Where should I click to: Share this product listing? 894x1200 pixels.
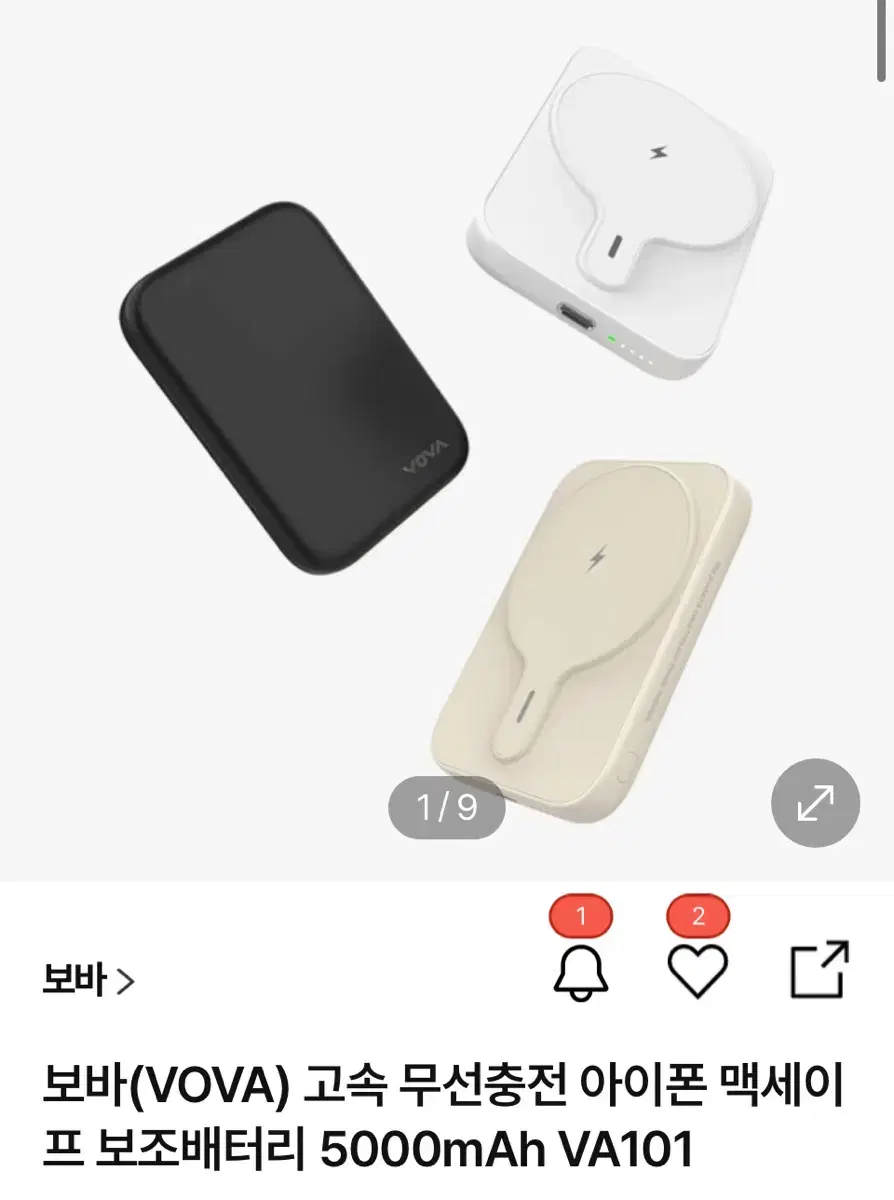(x=819, y=969)
